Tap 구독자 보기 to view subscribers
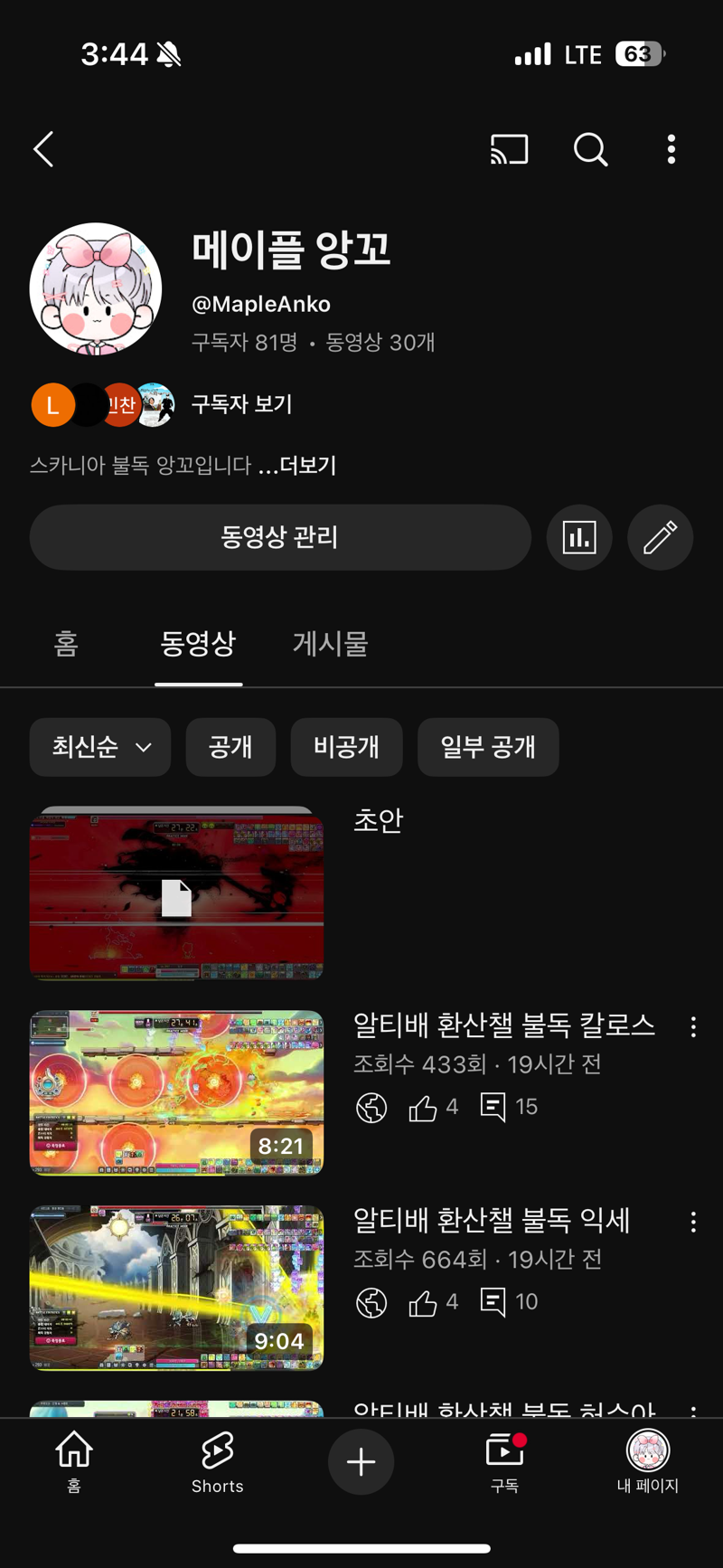This screenshot has height=1568, width=723. pyautogui.click(x=241, y=404)
